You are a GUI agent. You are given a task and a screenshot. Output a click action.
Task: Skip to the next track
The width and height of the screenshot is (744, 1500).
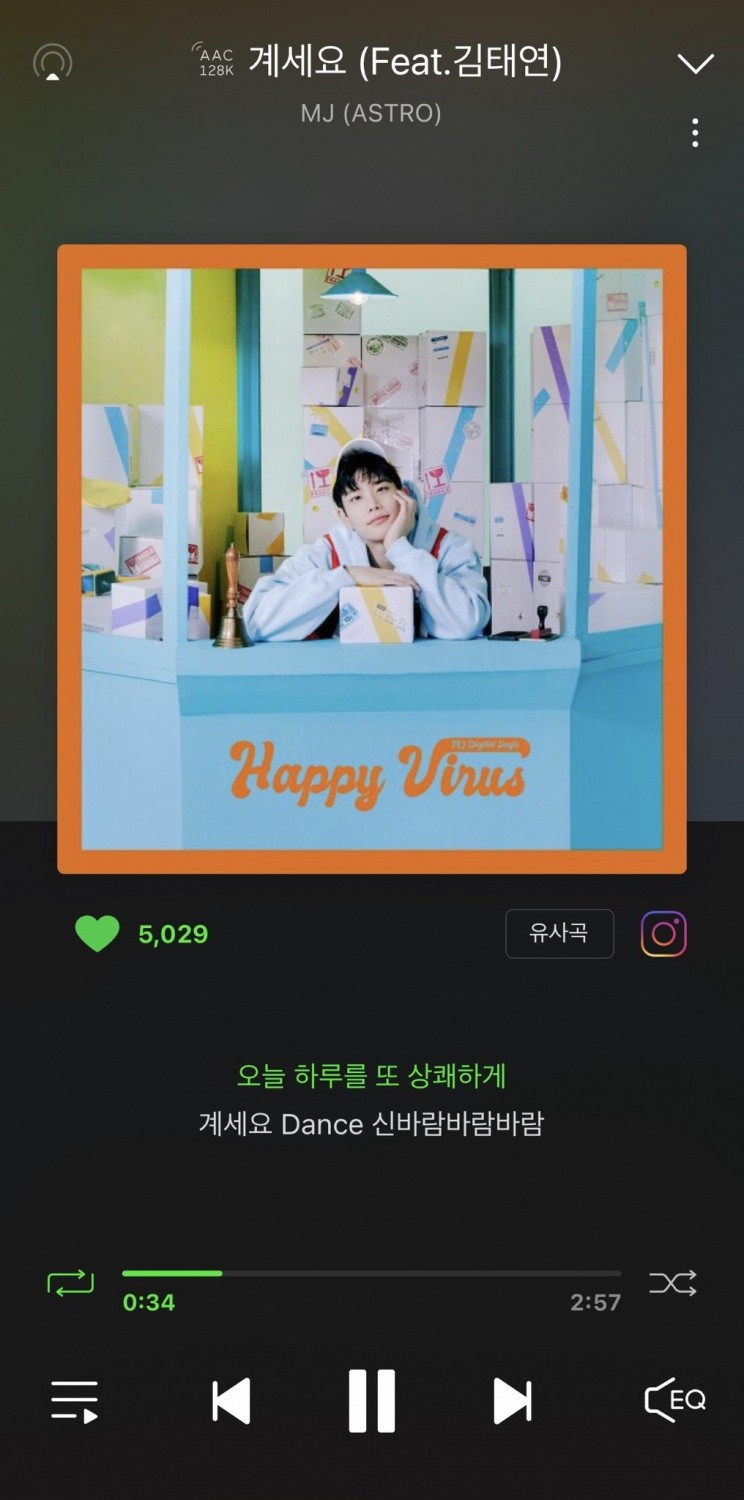pyautogui.click(x=512, y=1401)
